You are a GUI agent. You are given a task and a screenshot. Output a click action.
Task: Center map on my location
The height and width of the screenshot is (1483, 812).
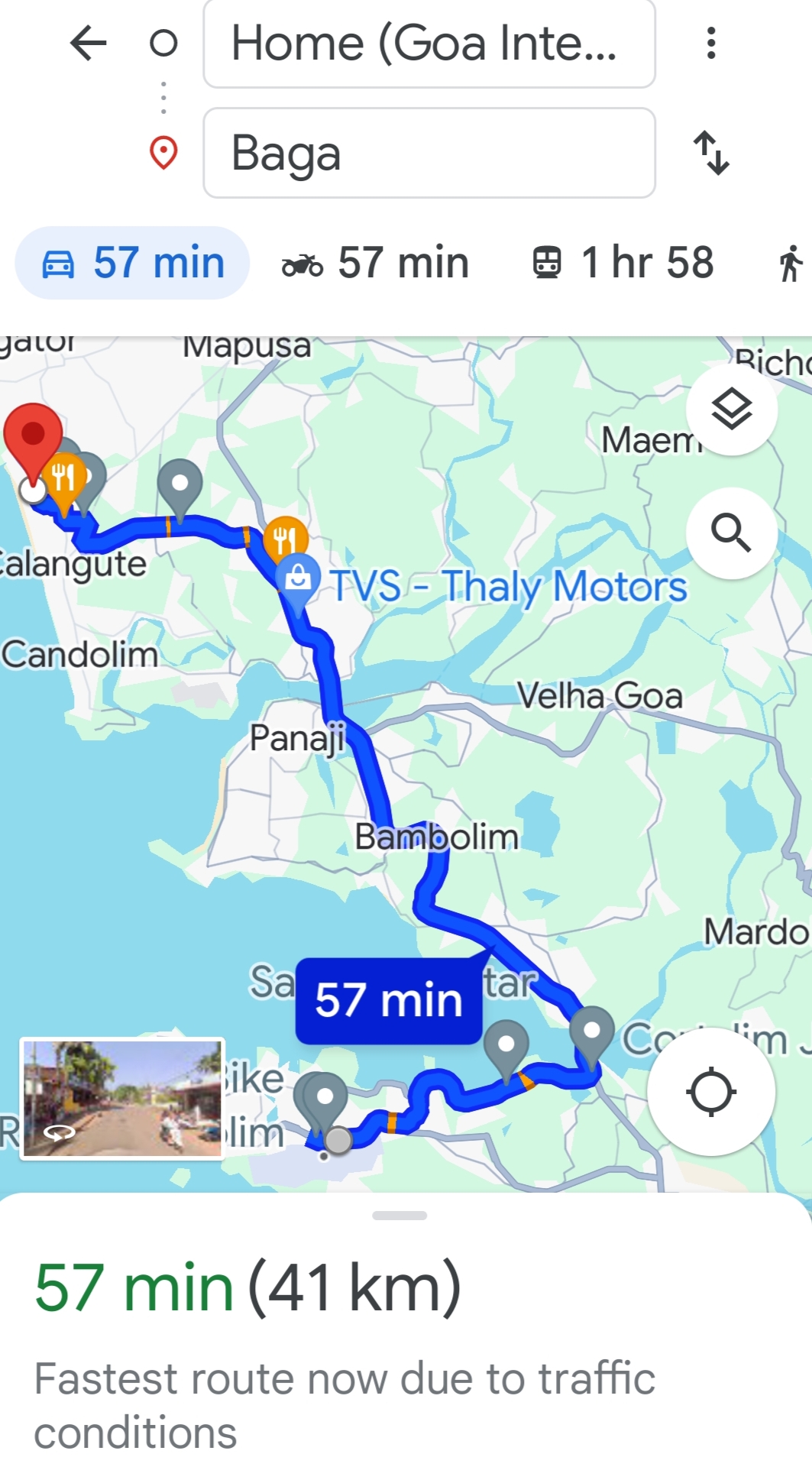pyautogui.click(x=711, y=1091)
